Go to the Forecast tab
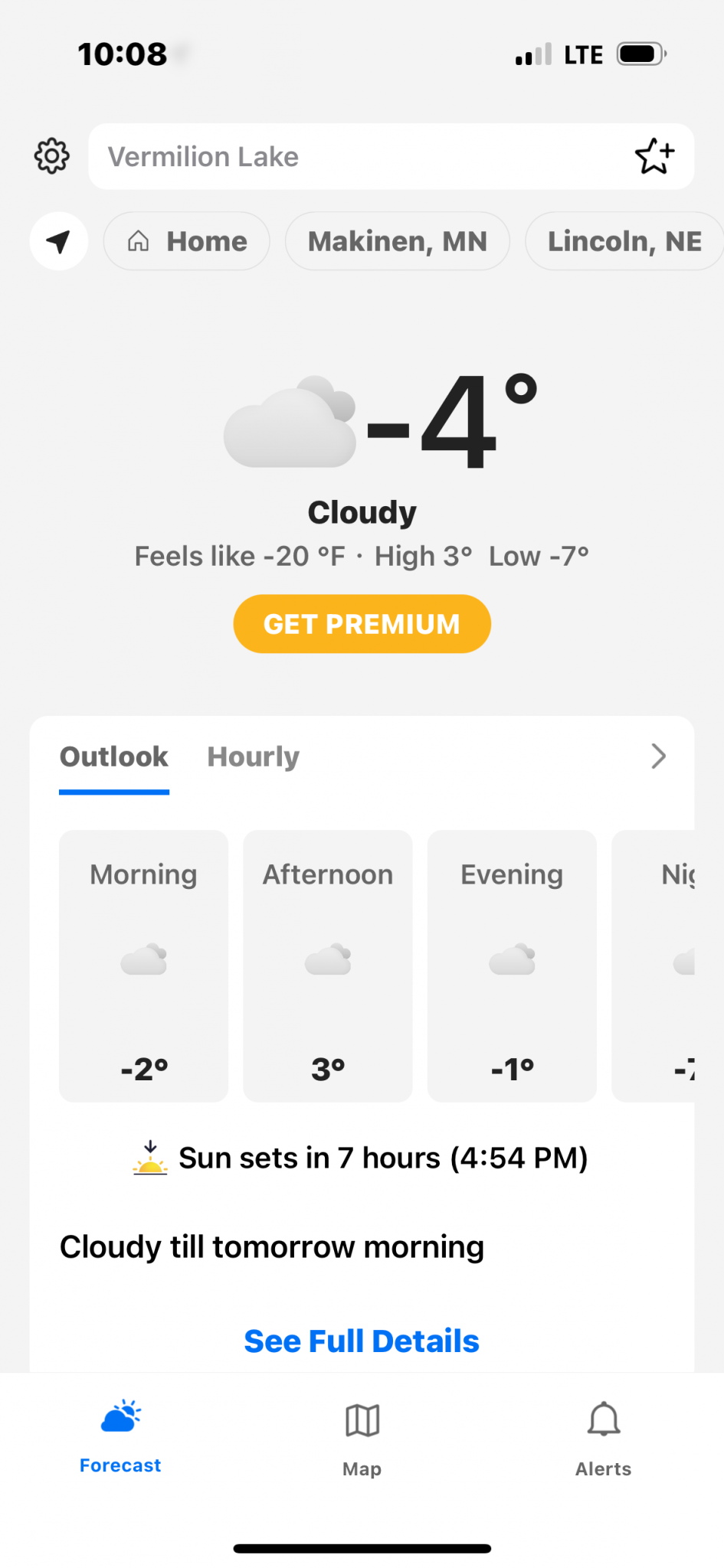 click(x=120, y=1436)
